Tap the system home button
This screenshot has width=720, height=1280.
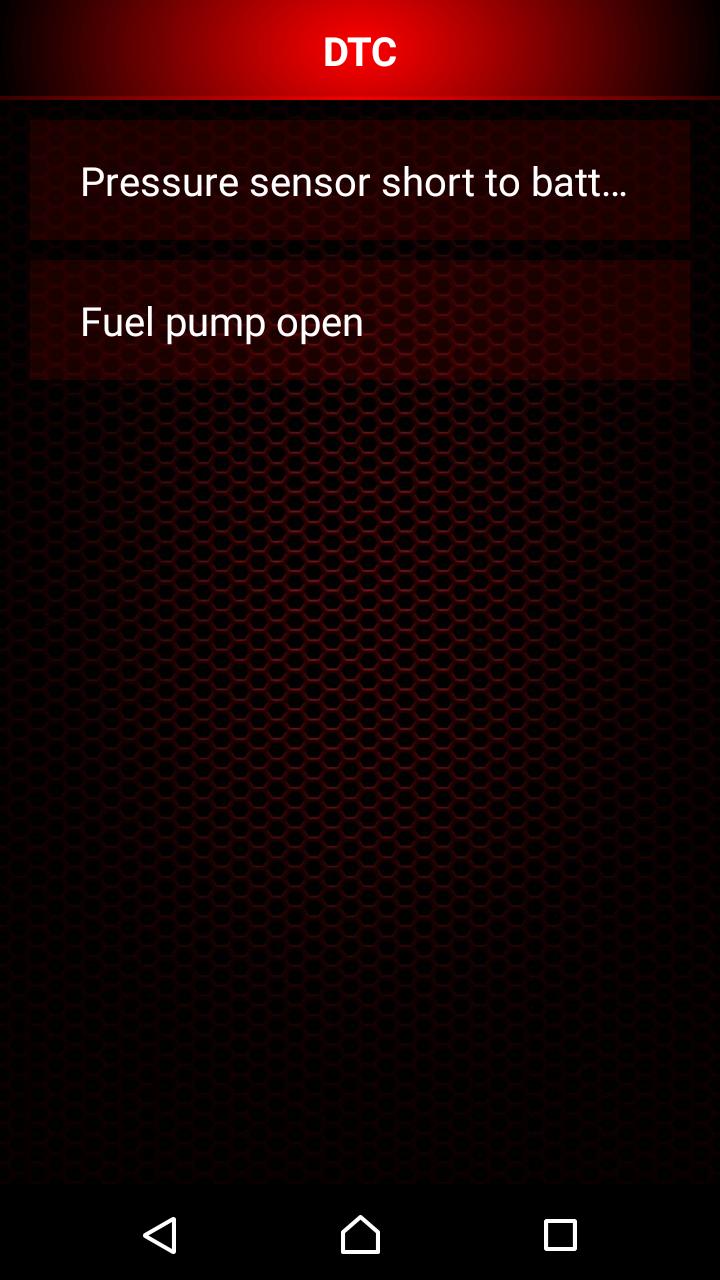(x=360, y=1235)
